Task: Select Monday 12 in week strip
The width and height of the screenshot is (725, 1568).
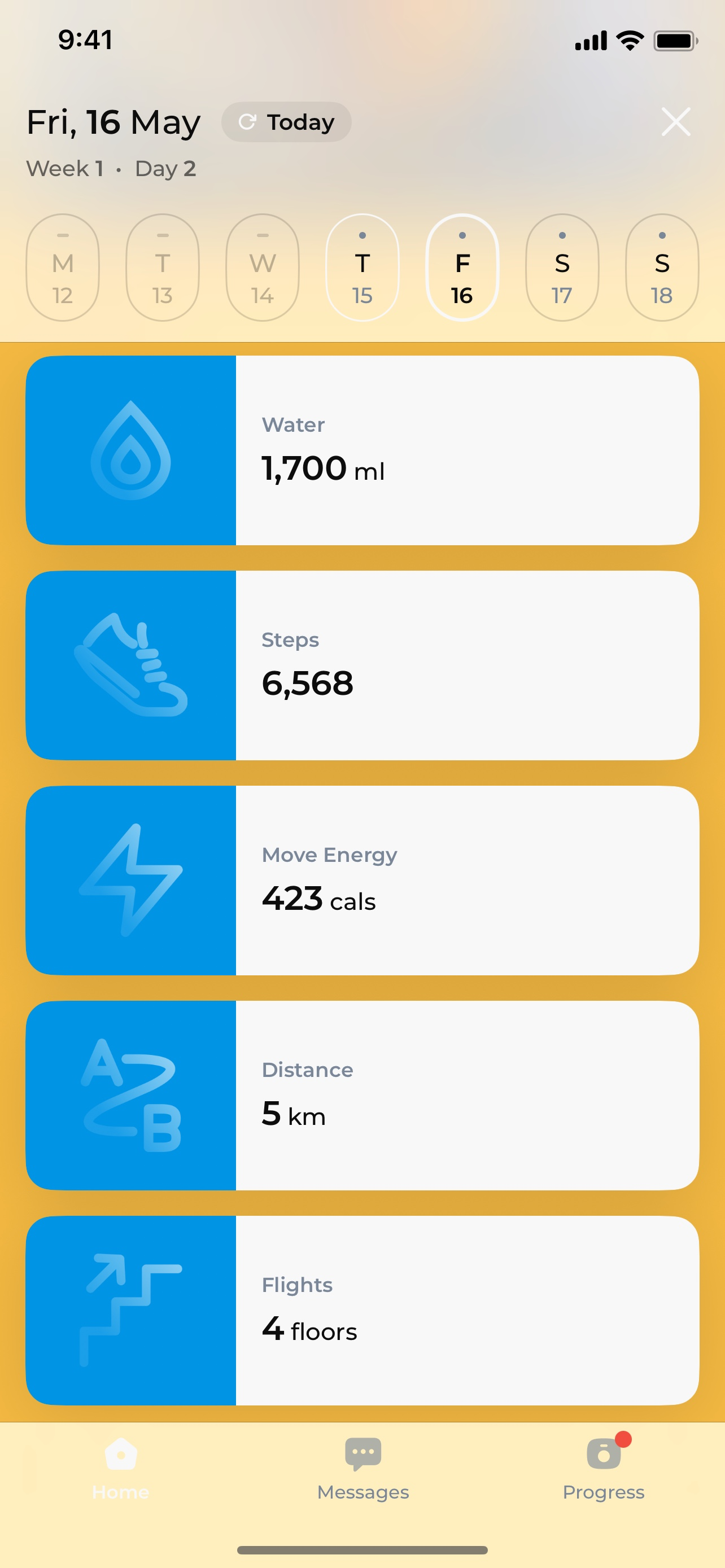Action: [x=63, y=267]
